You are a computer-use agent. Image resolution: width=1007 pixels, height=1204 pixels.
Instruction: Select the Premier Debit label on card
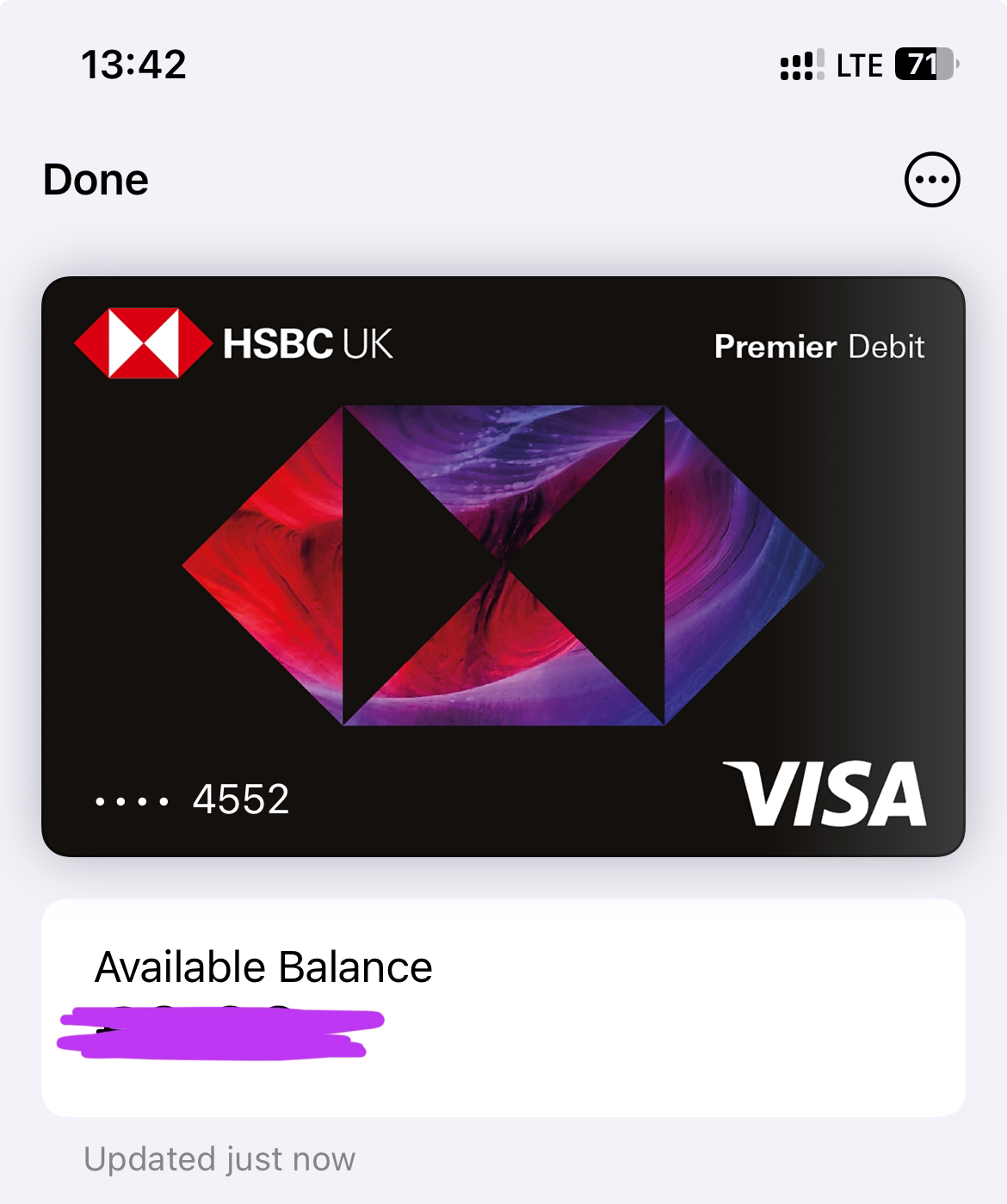[818, 348]
